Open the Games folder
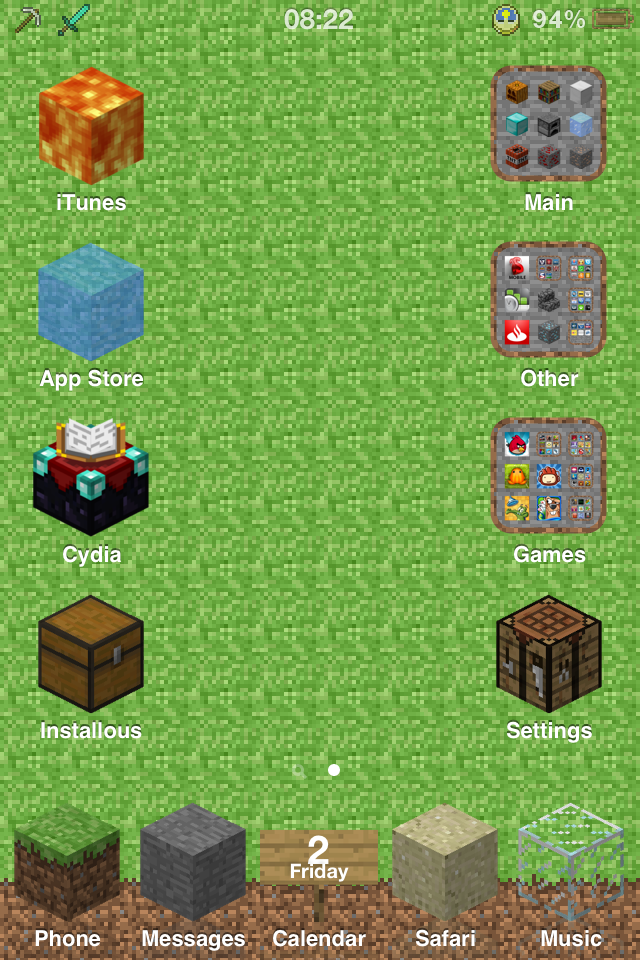Screen dimensions: 640x960 (548, 476)
